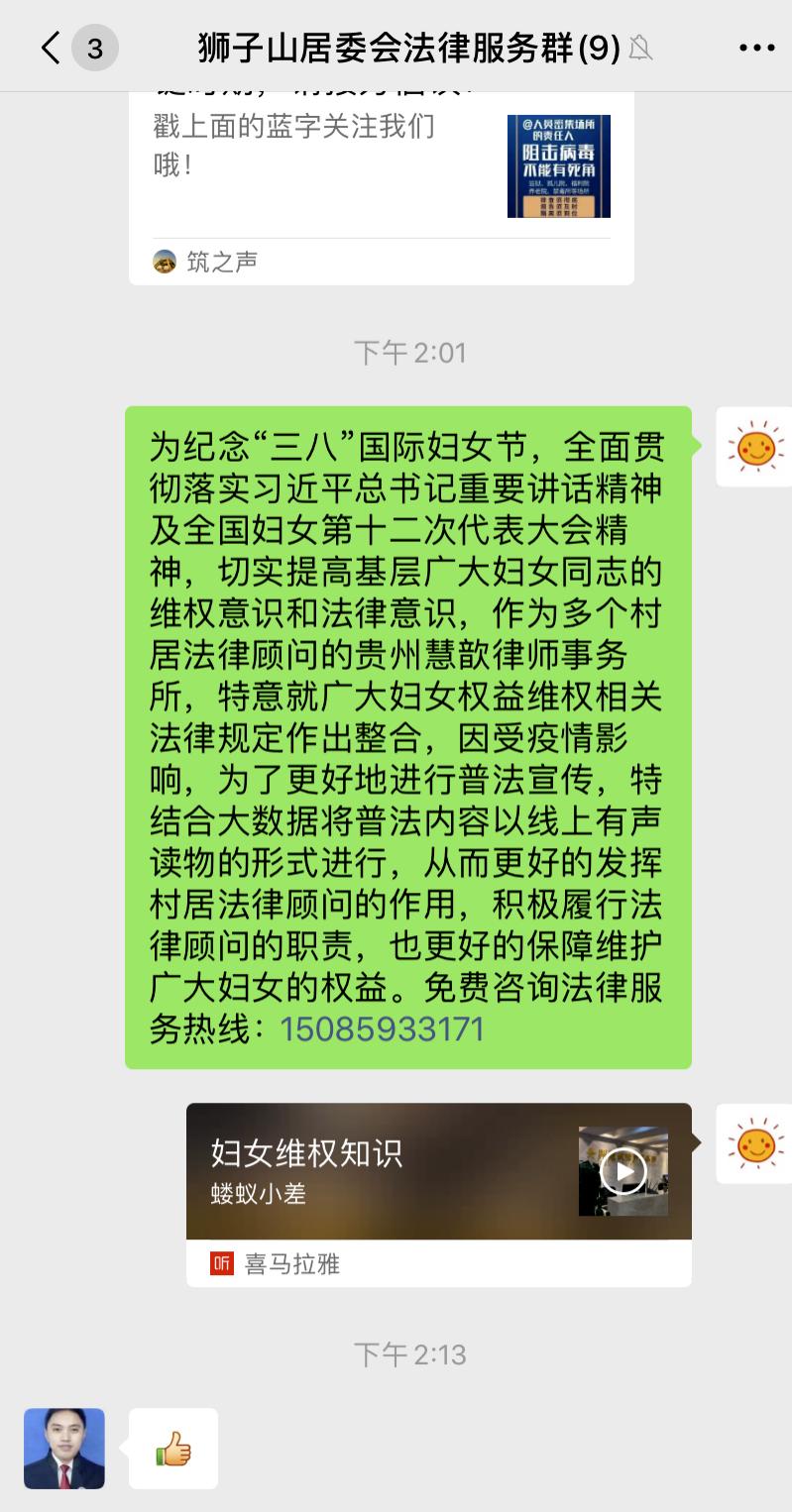Go back to the chat list
The image size is (792, 1512).
[x=52, y=48]
